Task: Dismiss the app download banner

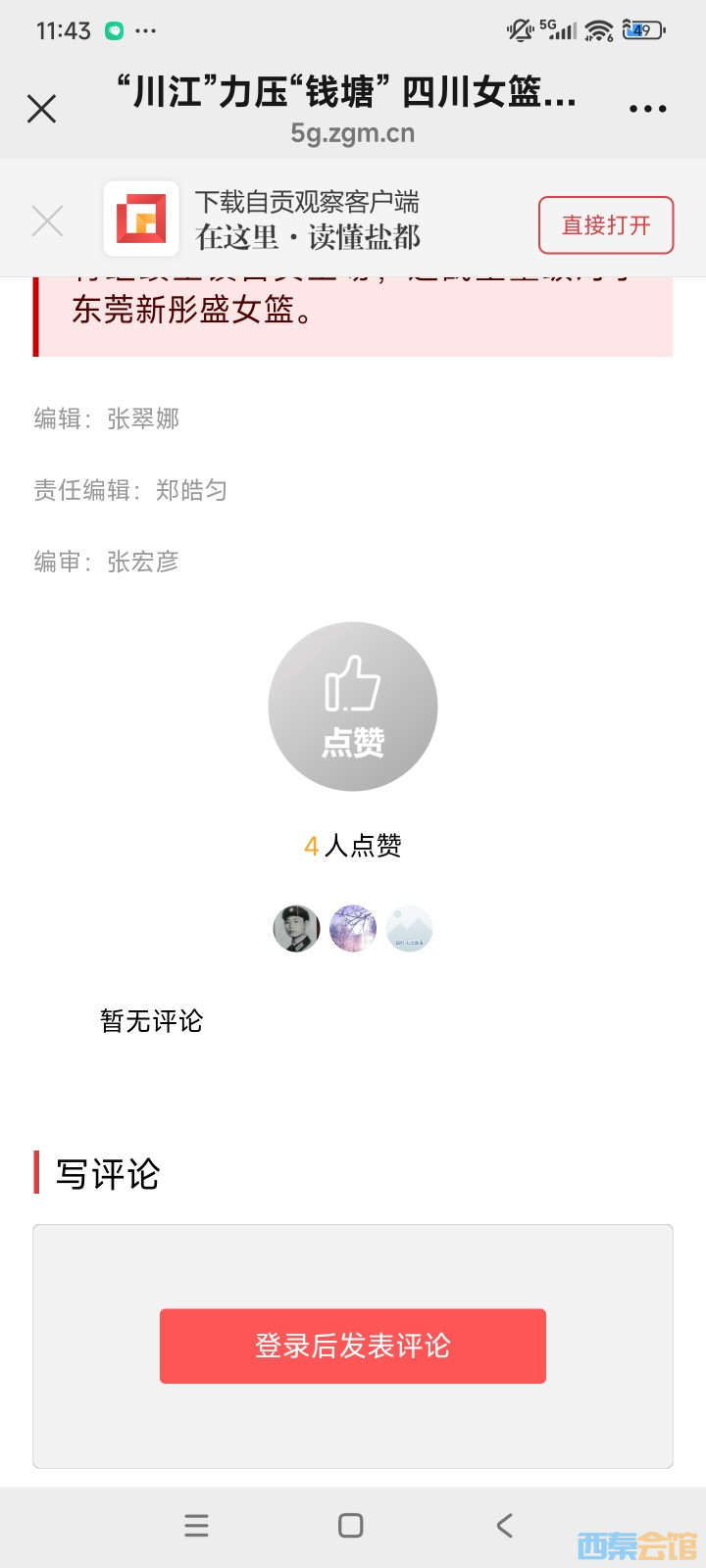Action: coord(47,221)
